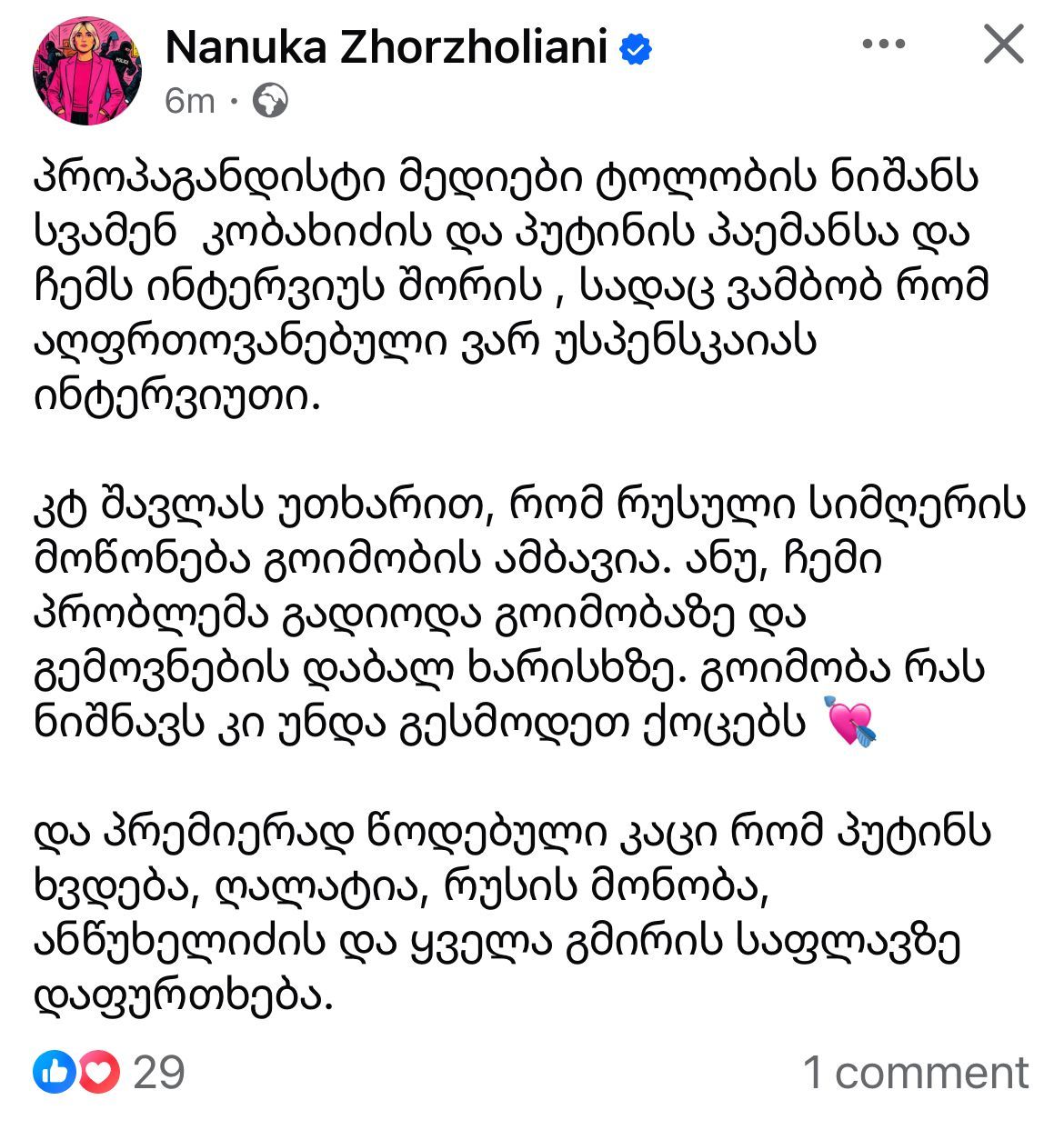The image size is (1064, 1130).
Task: Open the post's three-dot options menu
Action: 883,44
